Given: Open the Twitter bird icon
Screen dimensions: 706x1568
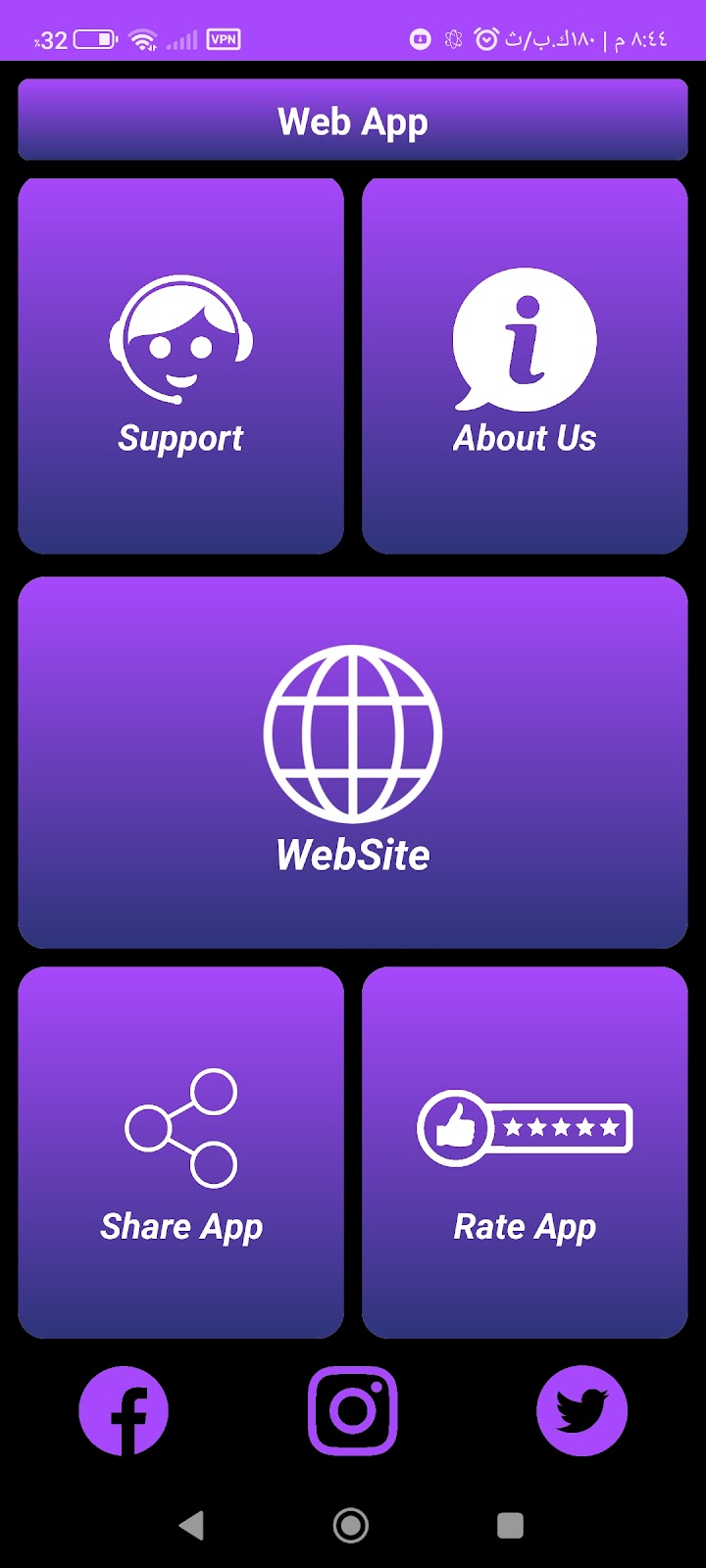Looking at the screenshot, I should pos(582,1411).
